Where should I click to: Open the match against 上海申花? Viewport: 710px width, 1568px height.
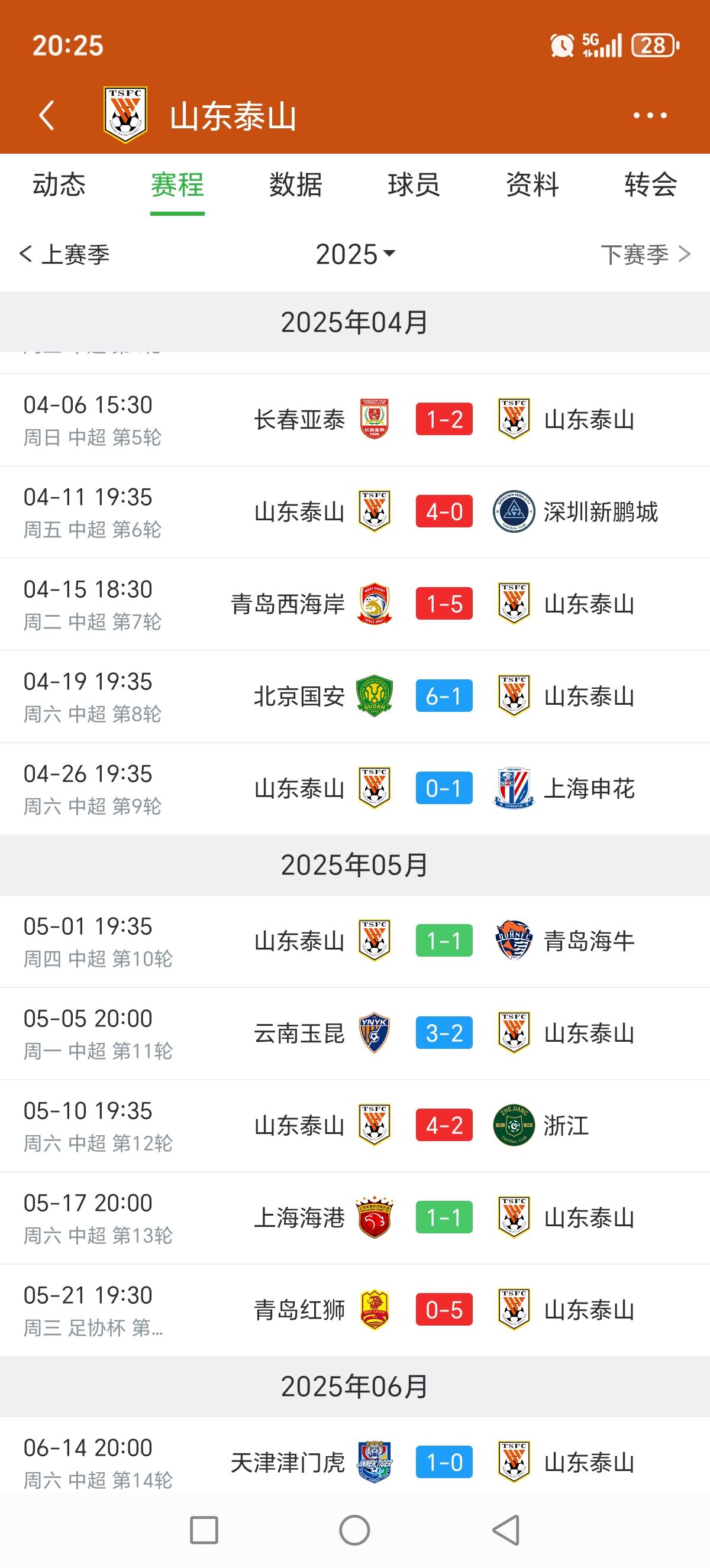(x=355, y=789)
